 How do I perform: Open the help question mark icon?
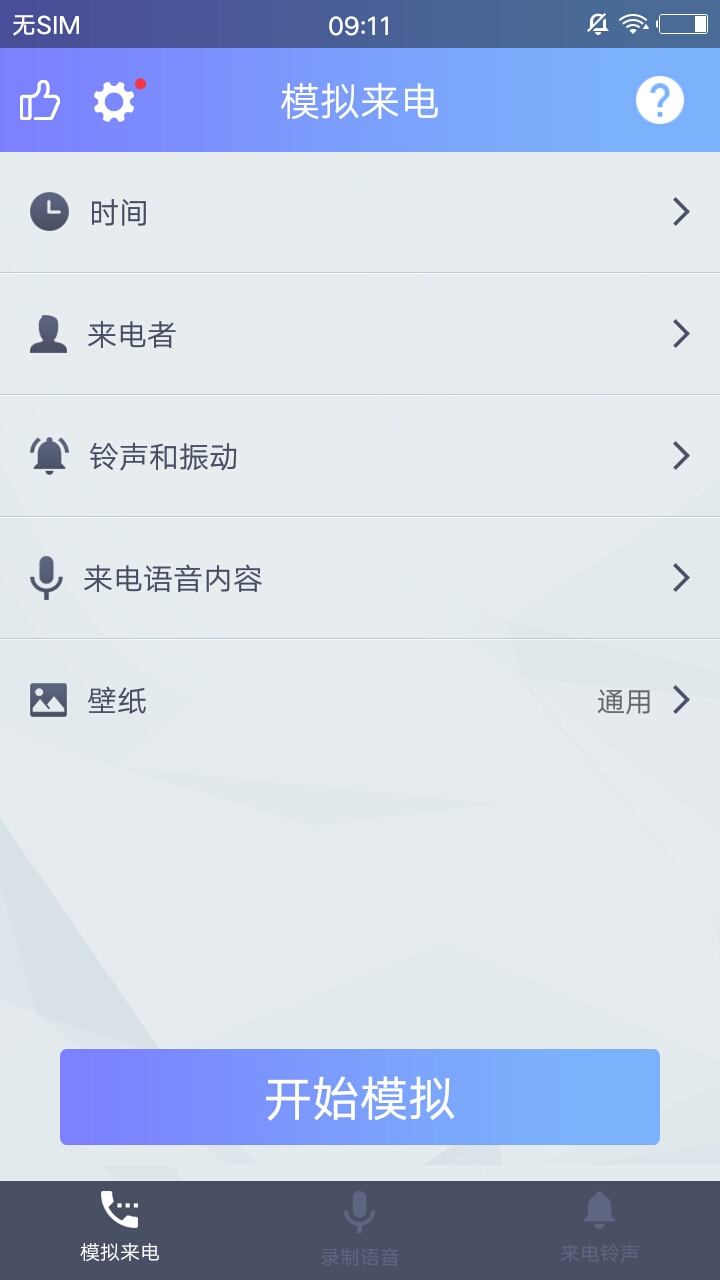659,100
